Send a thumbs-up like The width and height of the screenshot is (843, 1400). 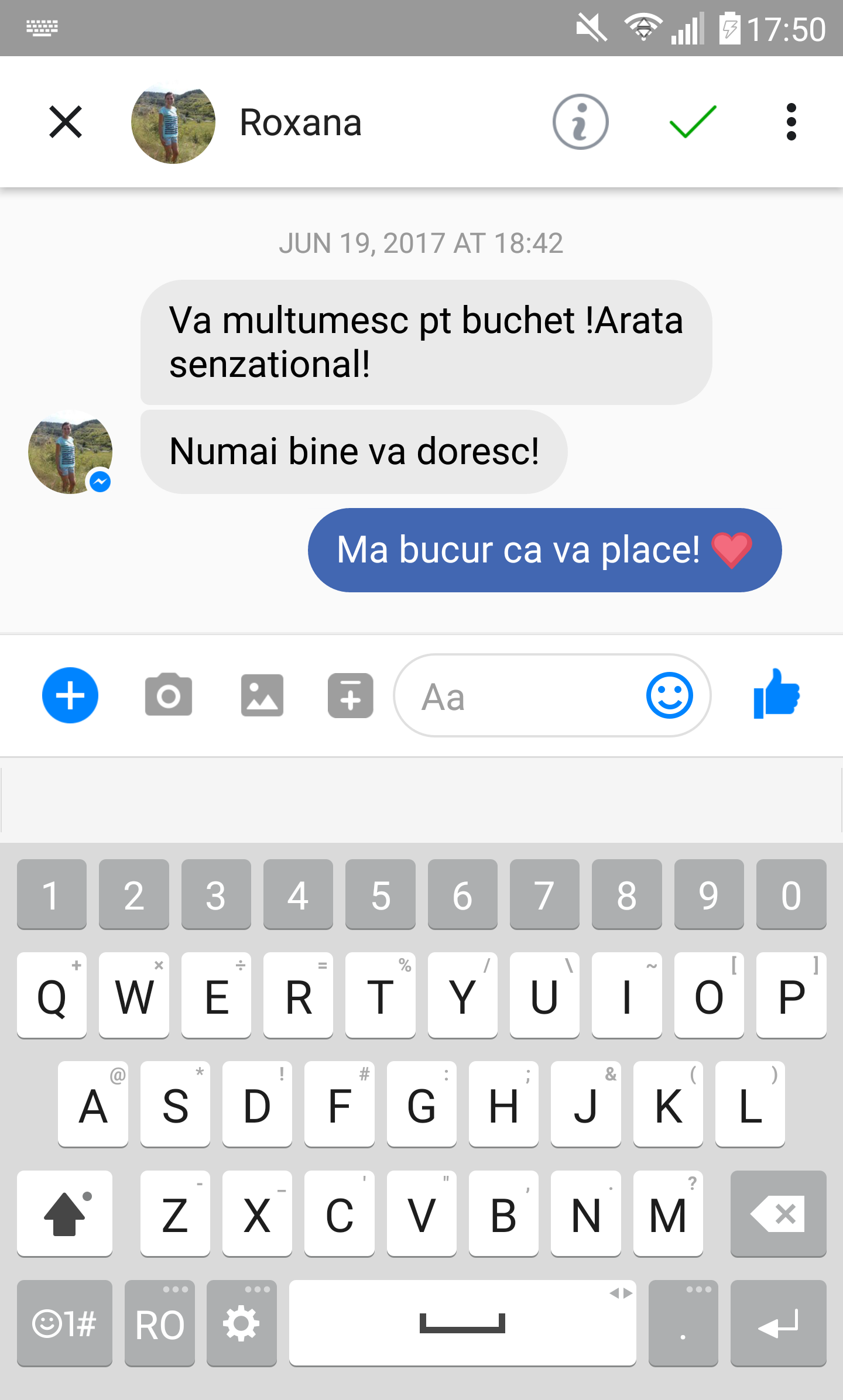[776, 694]
